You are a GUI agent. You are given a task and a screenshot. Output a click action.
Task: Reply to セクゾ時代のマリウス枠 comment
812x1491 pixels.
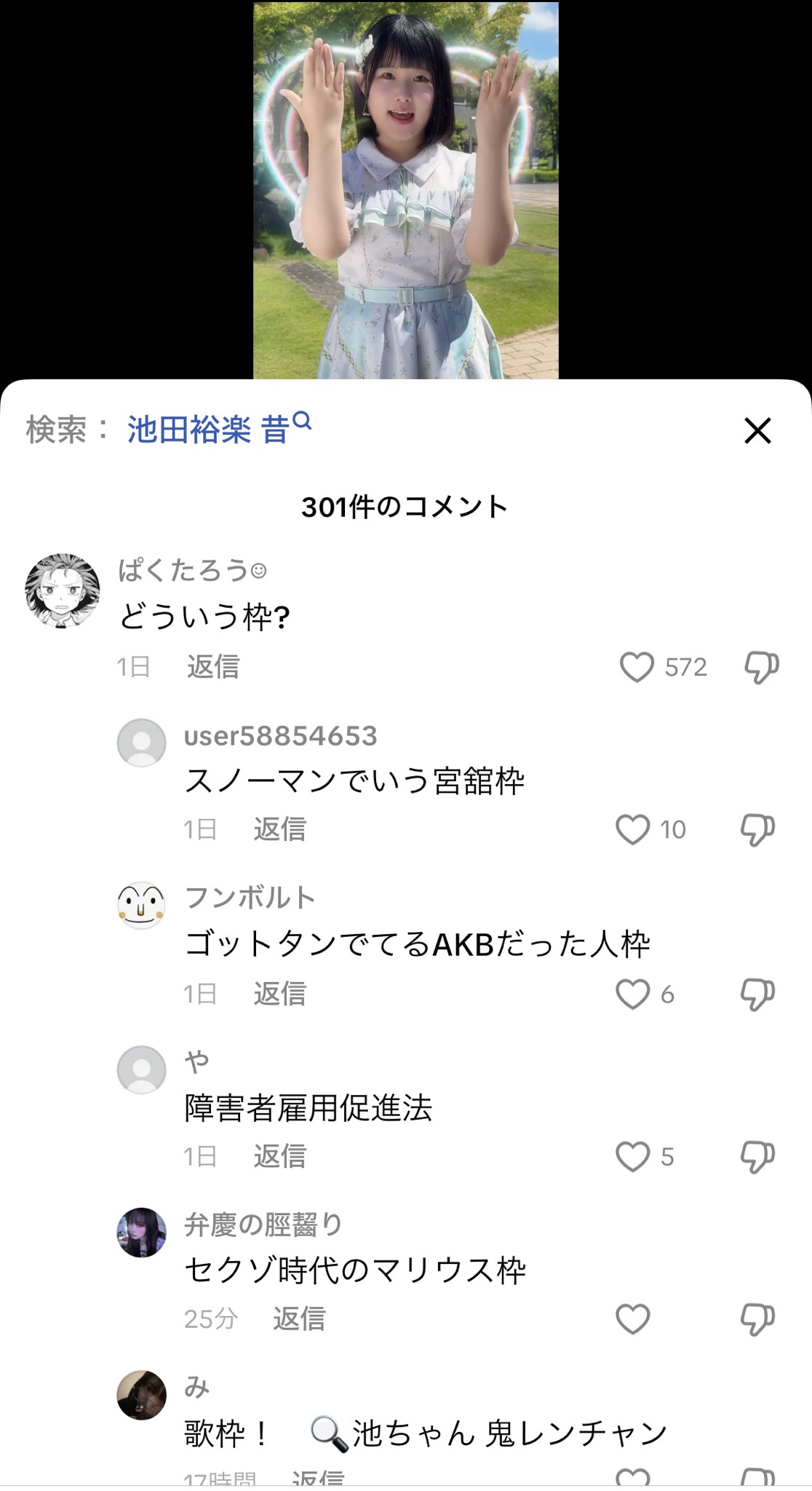(x=299, y=1318)
